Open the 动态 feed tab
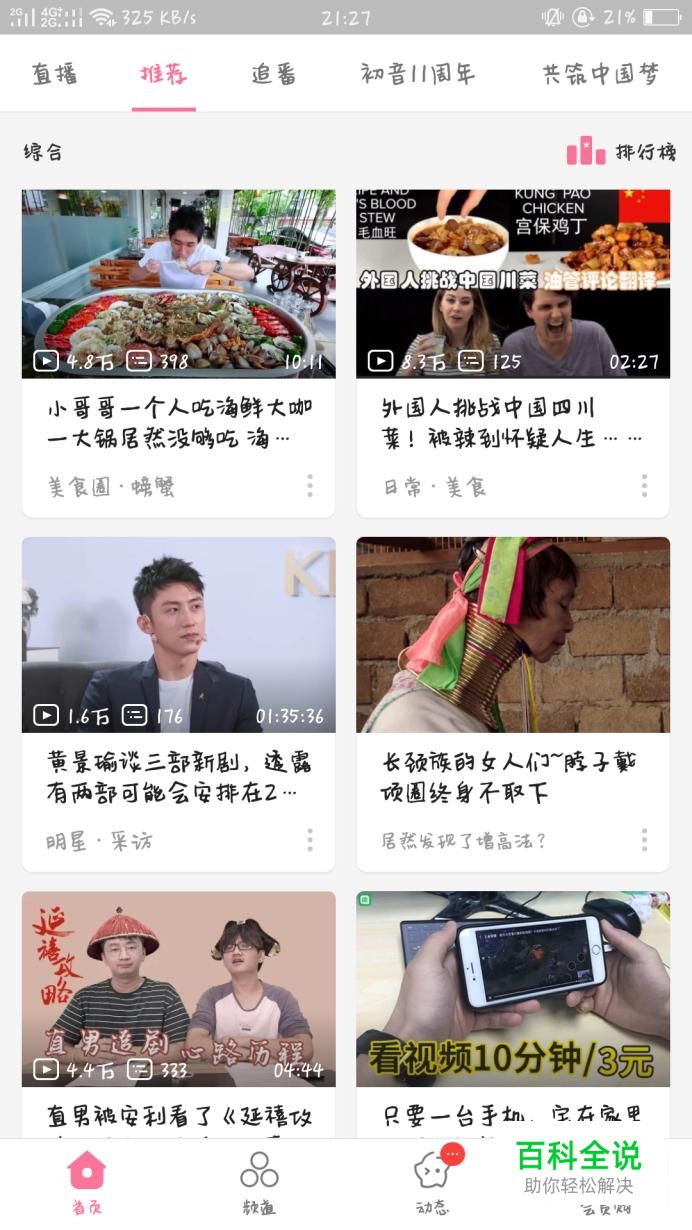 (432, 1182)
